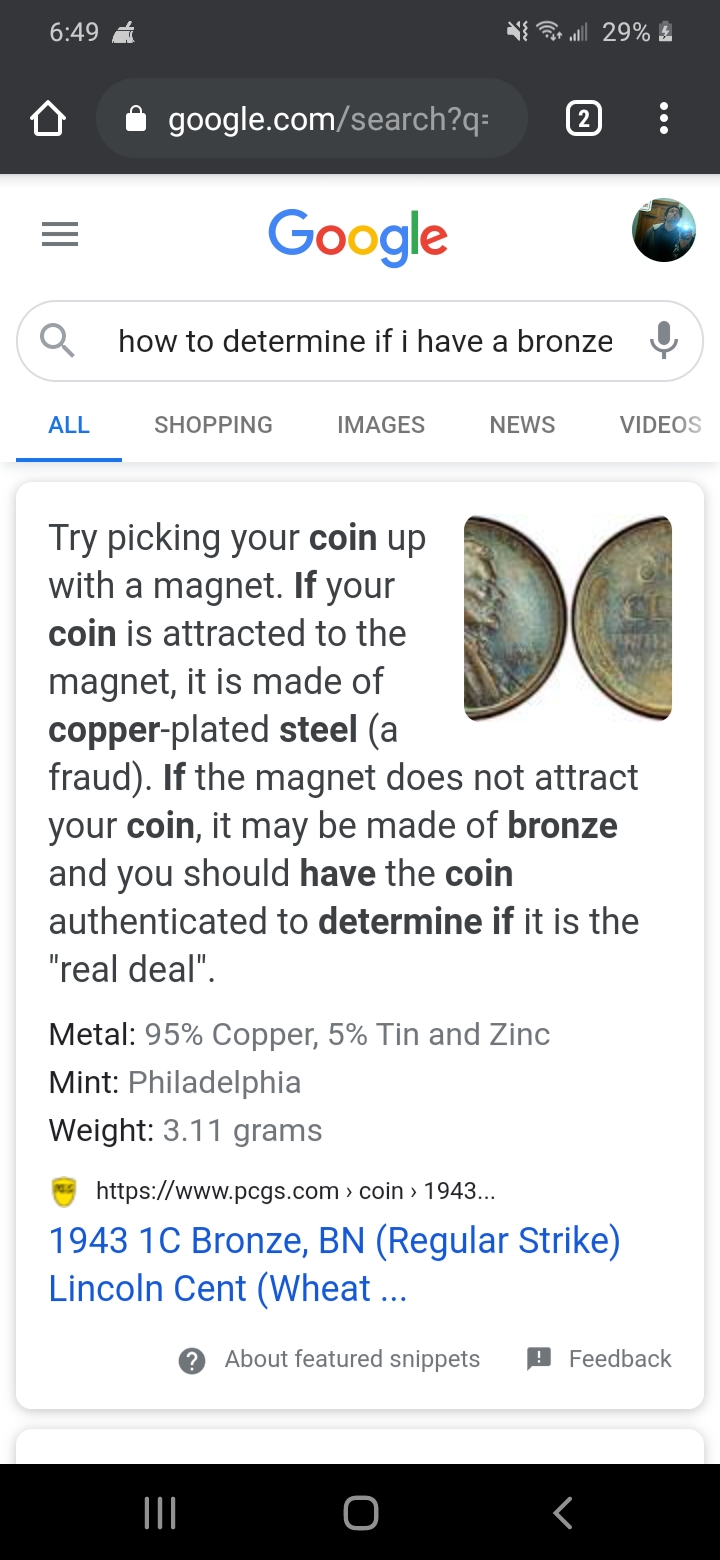Switch to the Shopping tab
The image size is (720, 1560).
click(x=213, y=425)
